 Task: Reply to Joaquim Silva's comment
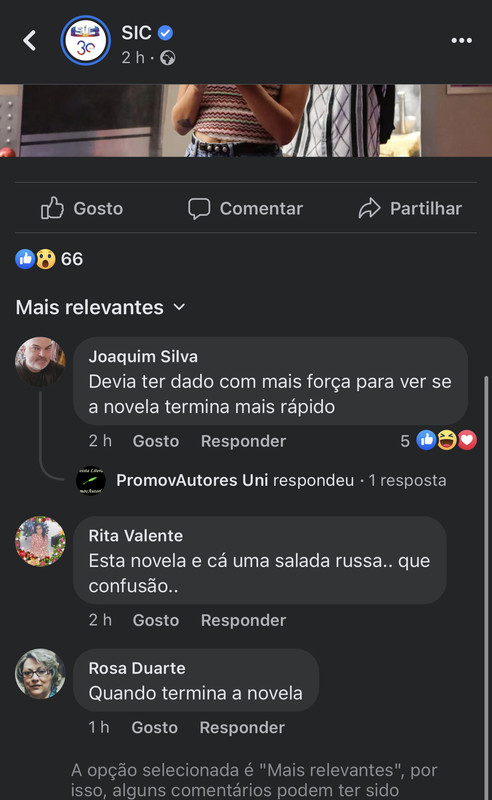[x=243, y=441]
